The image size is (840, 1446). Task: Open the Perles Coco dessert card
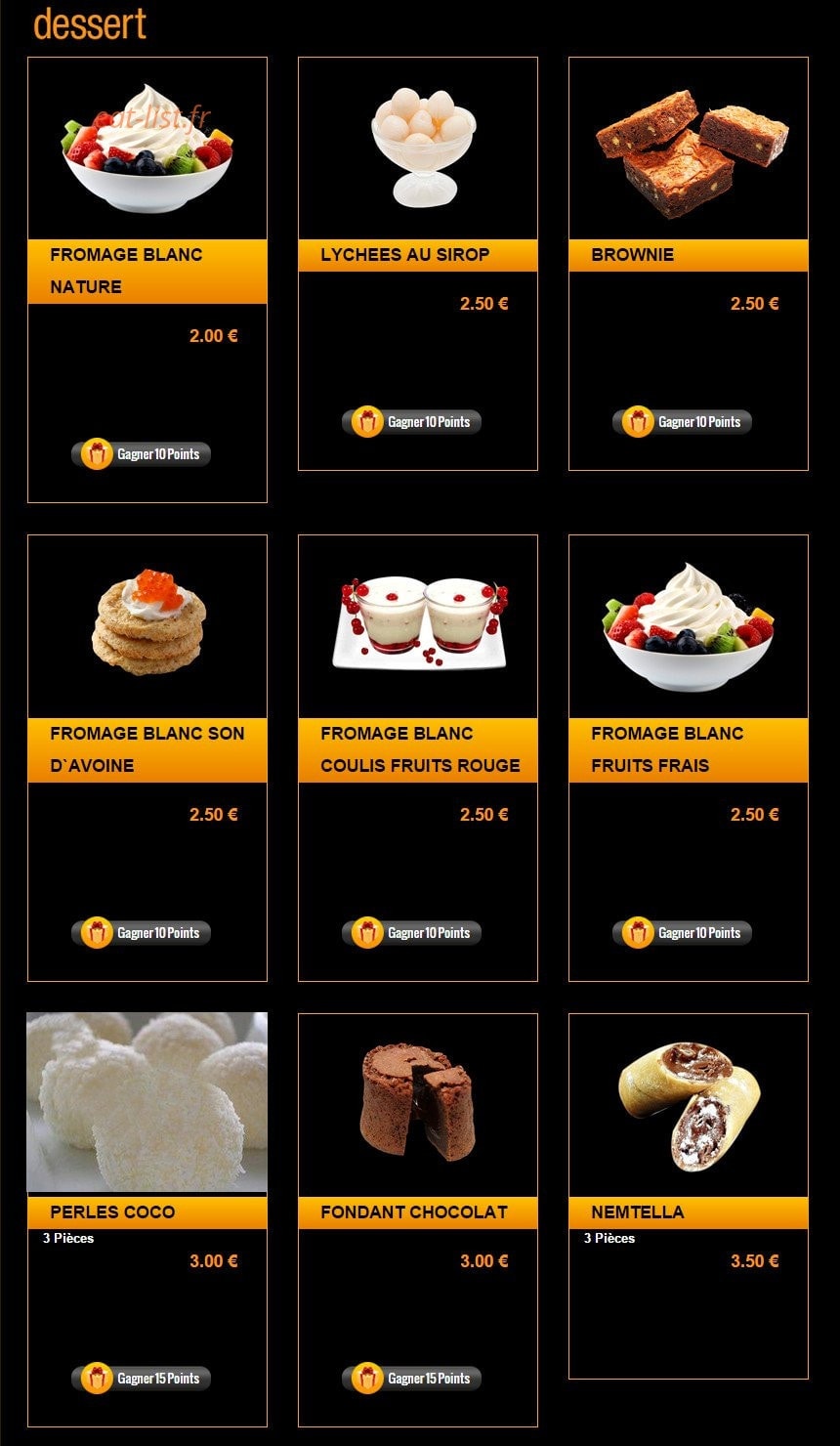pyautogui.click(x=147, y=1220)
